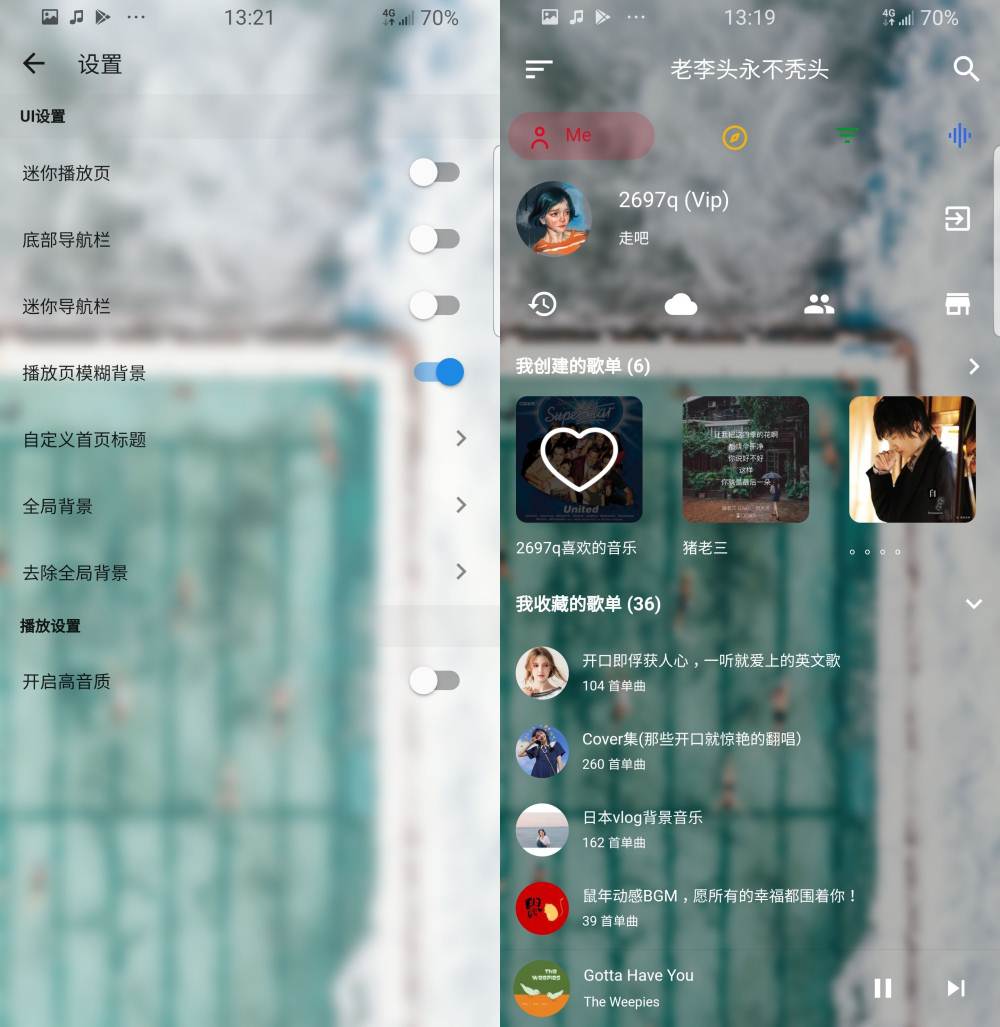Pause the song Gotta Have You
Viewport: 1000px width, 1027px height.
click(882, 988)
